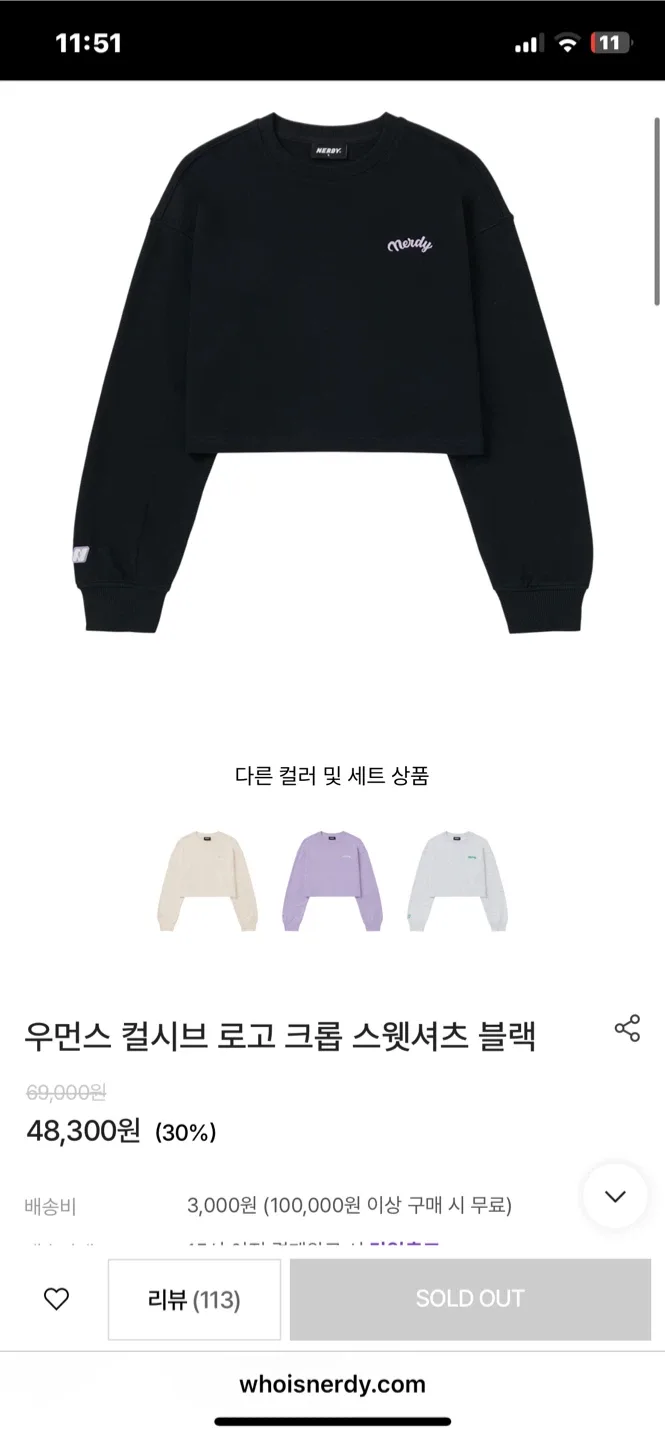Screen dimensions: 665x1440
Task: Expand details with the round chevron button
Action: 615,1196
